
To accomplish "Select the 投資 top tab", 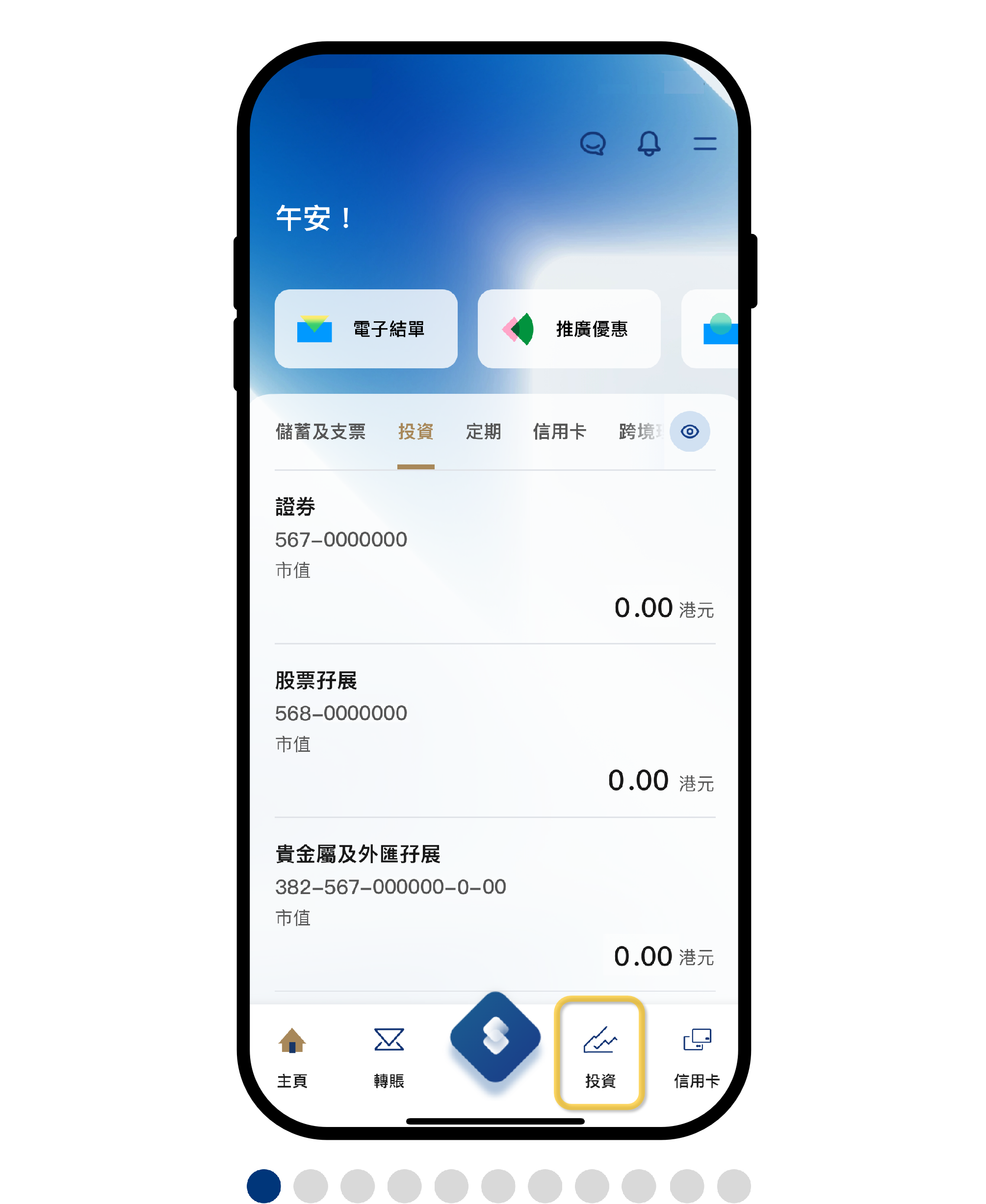I will tap(416, 432).
